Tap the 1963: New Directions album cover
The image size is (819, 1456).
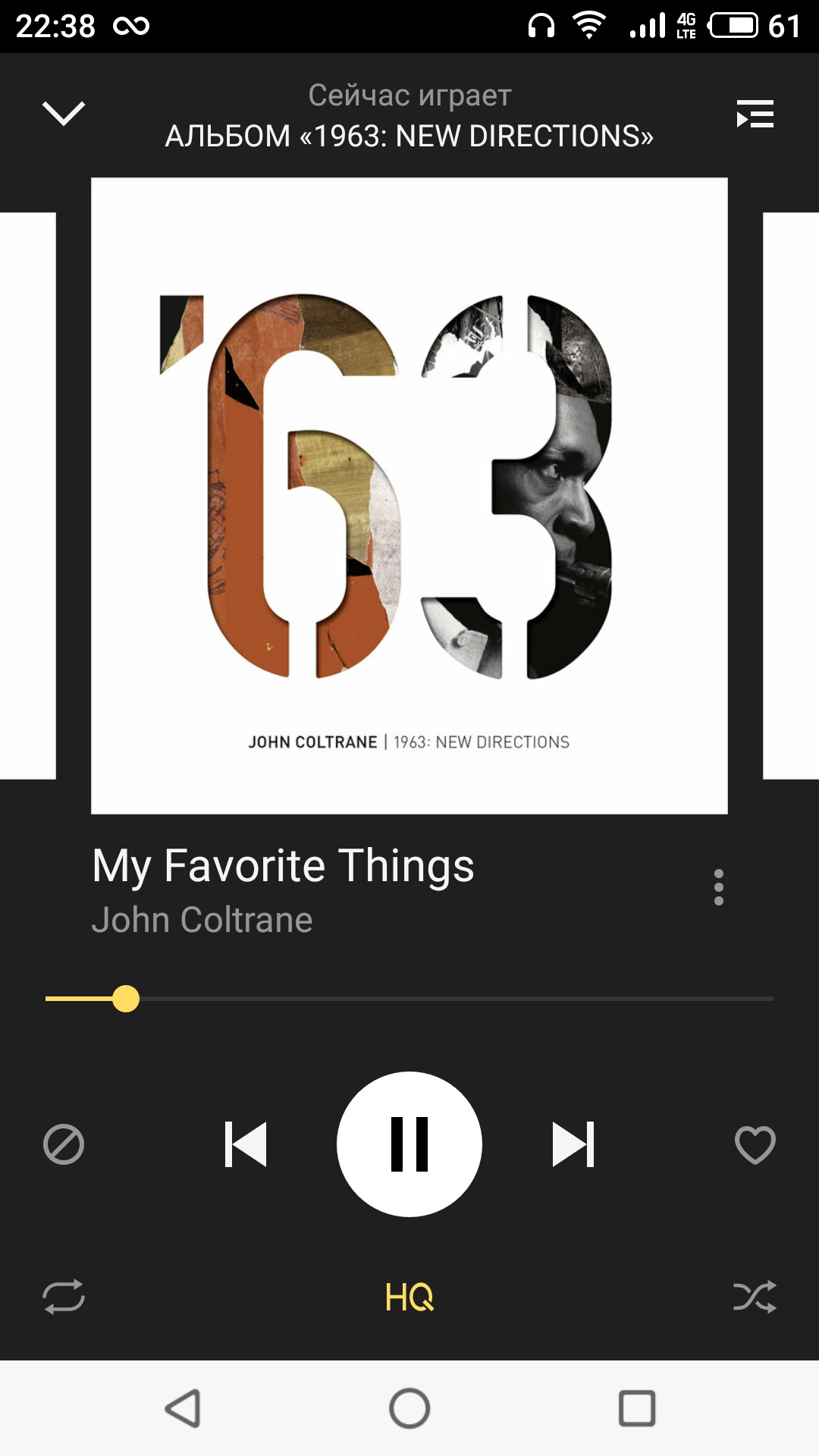(x=409, y=496)
